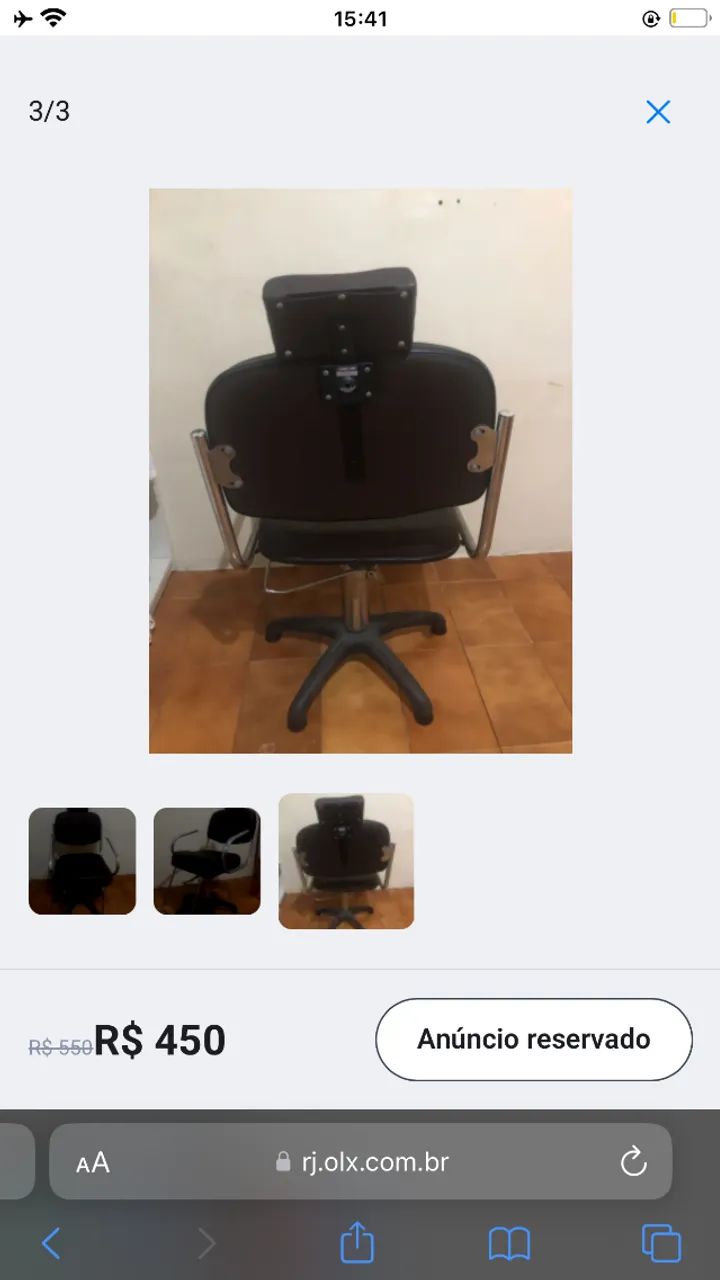This screenshot has height=1280, width=720.
Task: Open Safari's AA reader options
Action: tap(93, 1162)
